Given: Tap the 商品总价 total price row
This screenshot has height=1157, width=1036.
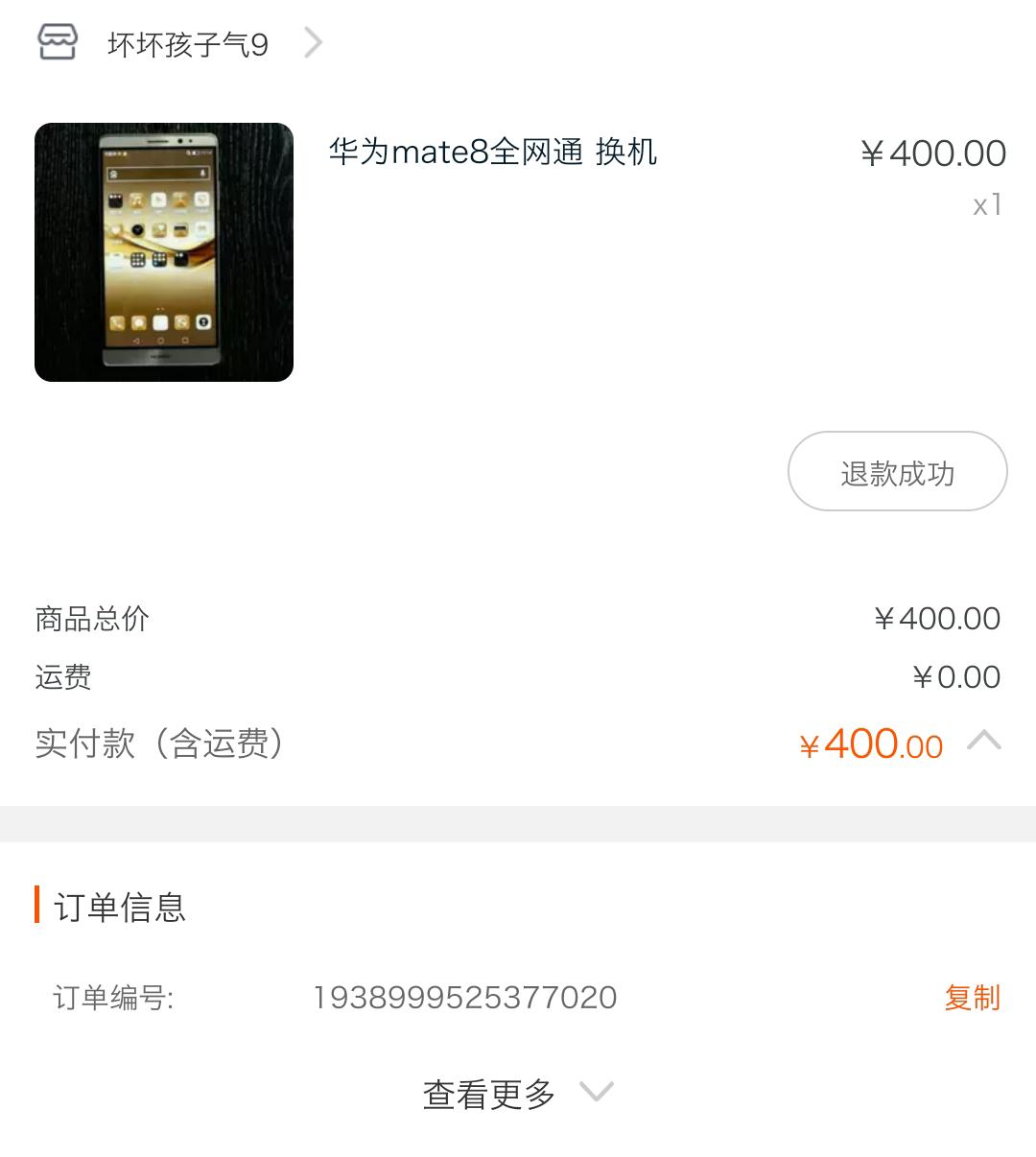Looking at the screenshot, I should click(91, 619).
